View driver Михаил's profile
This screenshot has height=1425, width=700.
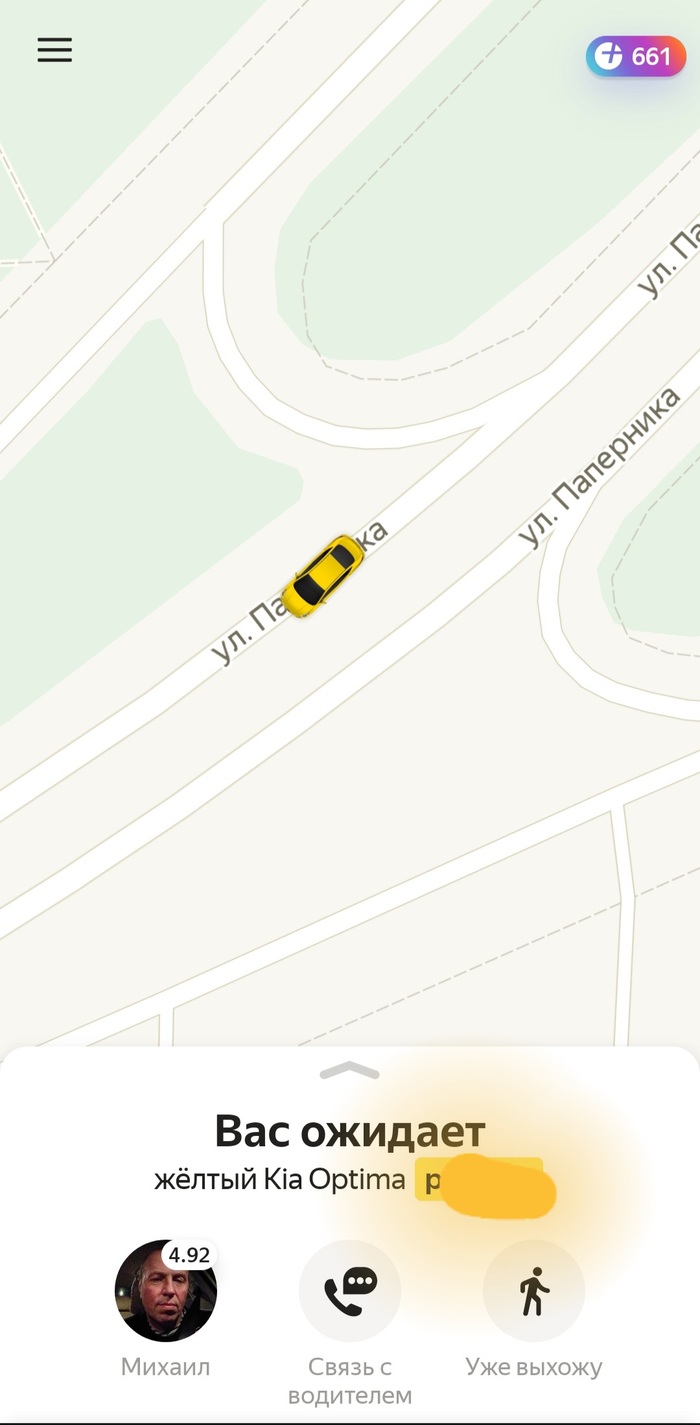coord(166,1291)
